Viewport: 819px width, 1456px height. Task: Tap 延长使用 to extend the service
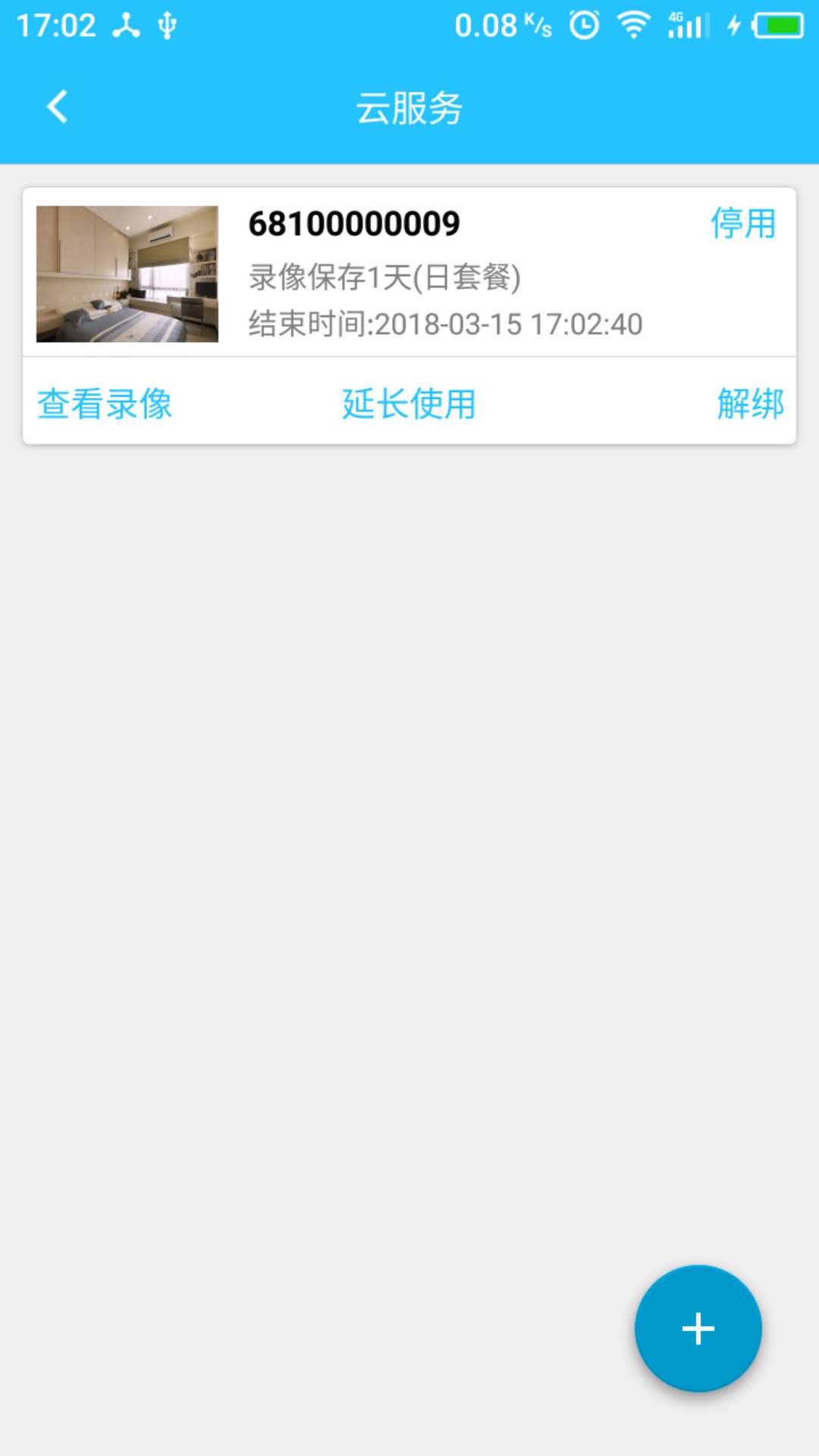click(409, 403)
